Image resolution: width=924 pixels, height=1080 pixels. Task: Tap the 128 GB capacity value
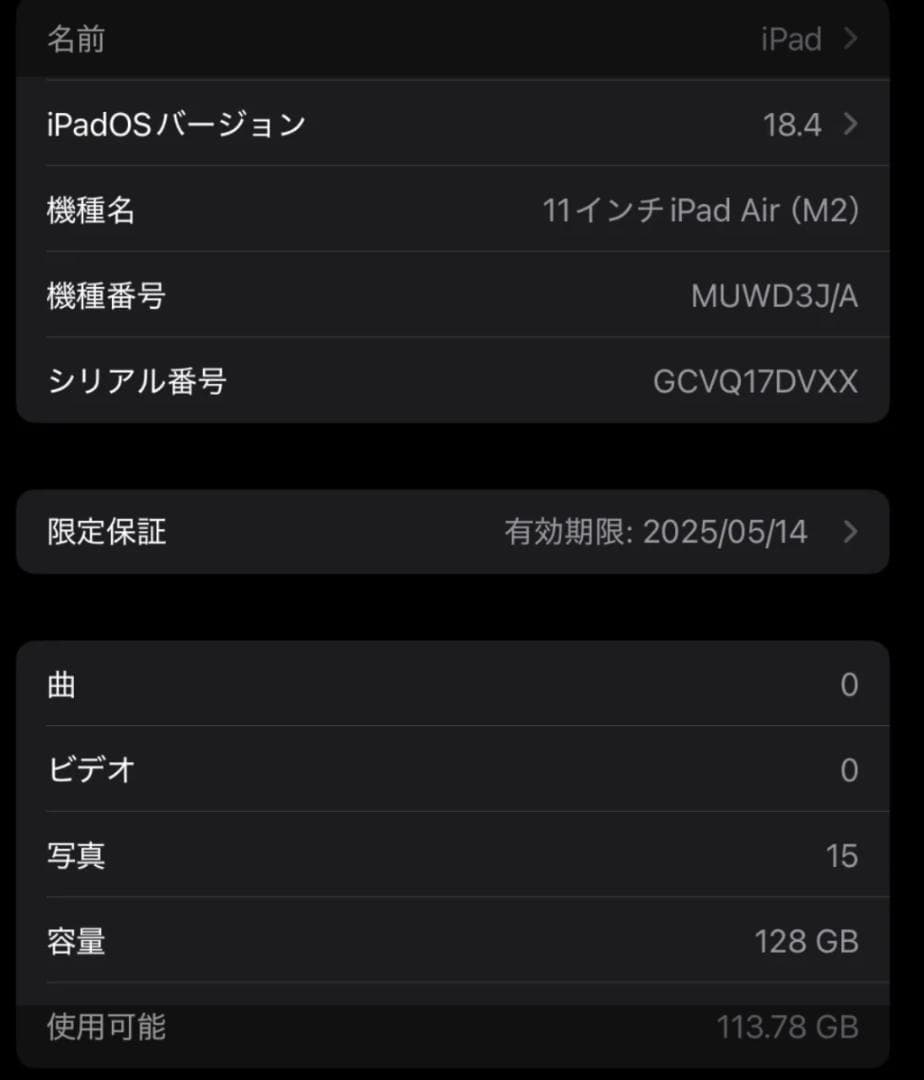[x=806, y=940]
